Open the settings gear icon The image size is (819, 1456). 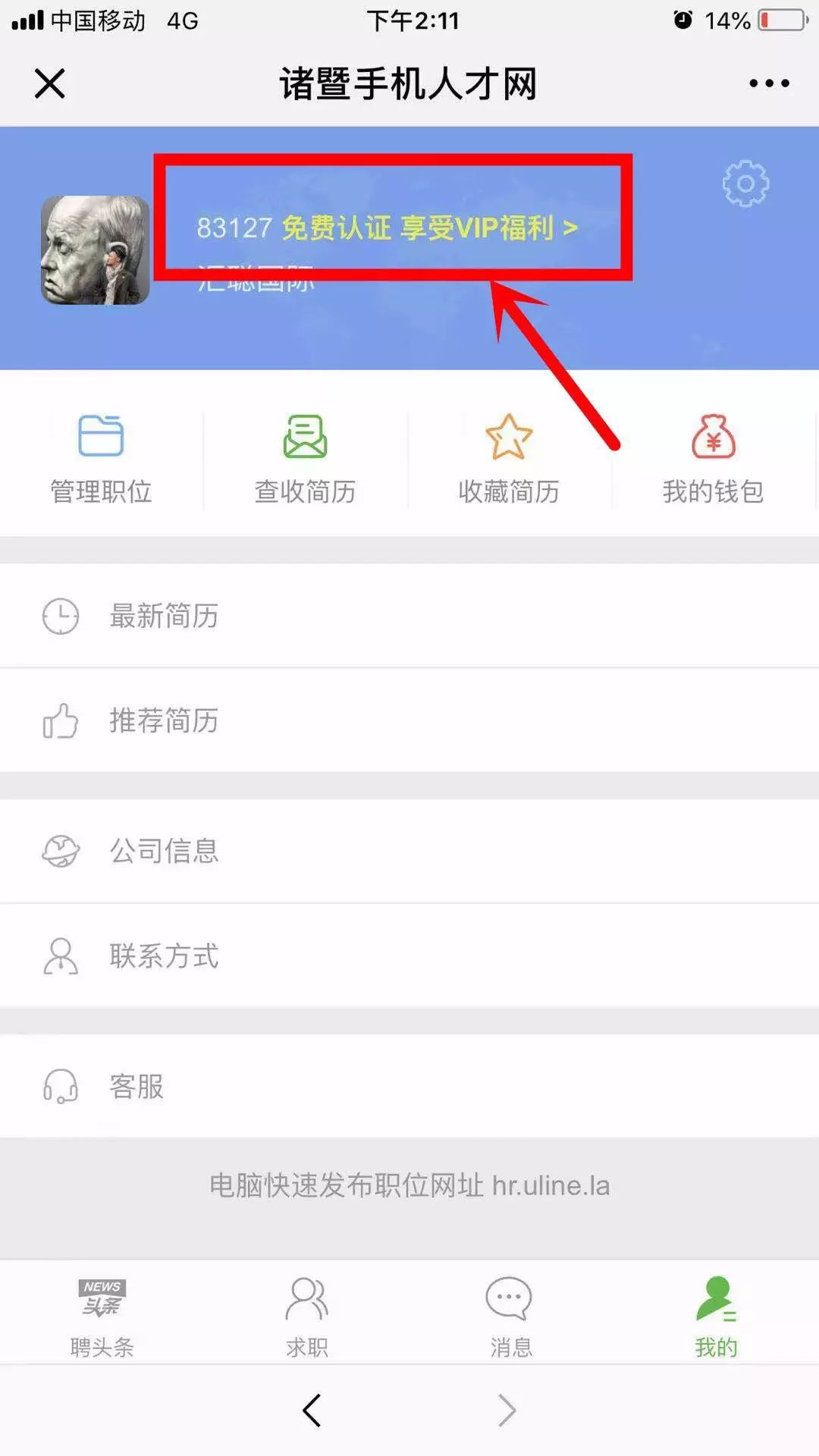pos(745,184)
